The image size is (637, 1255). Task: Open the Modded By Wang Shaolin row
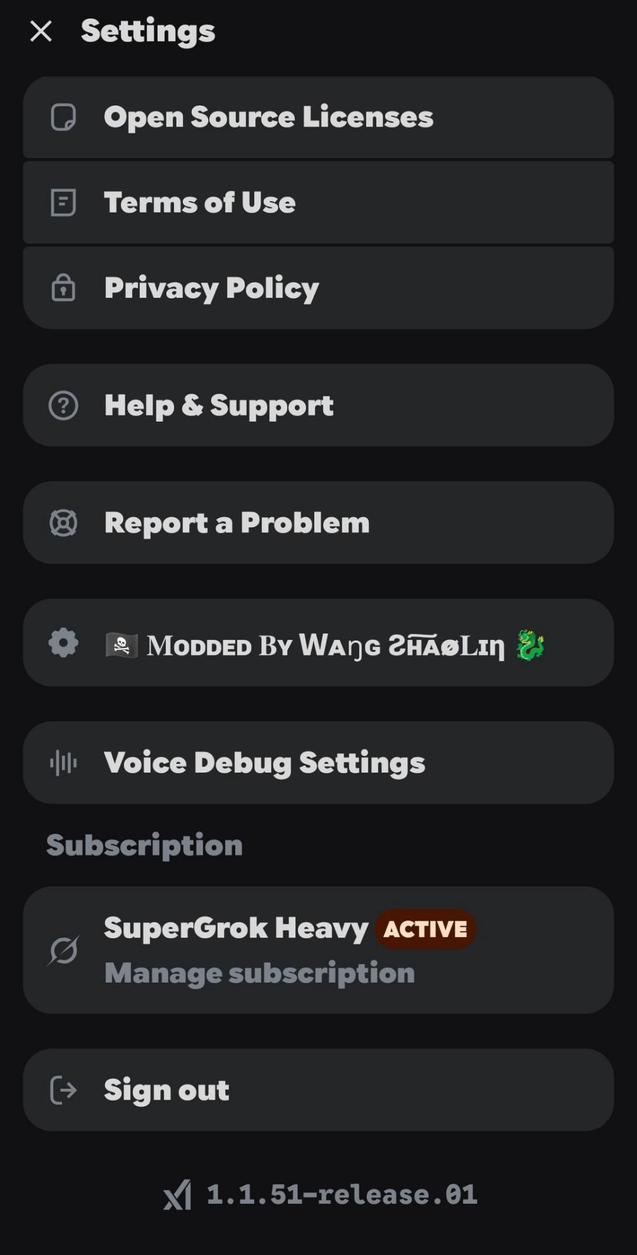pyautogui.click(x=318, y=644)
